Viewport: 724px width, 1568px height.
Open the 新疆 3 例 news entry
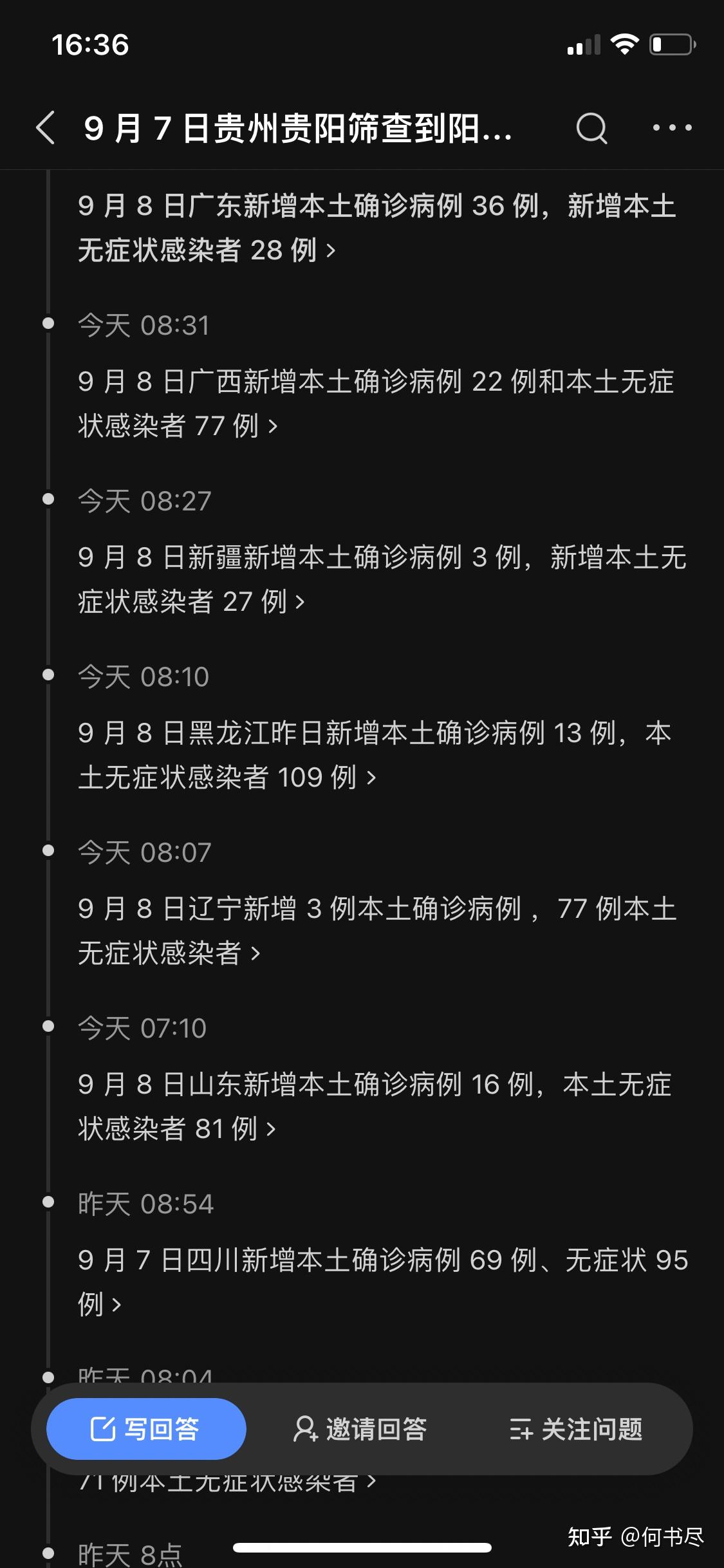(382, 579)
